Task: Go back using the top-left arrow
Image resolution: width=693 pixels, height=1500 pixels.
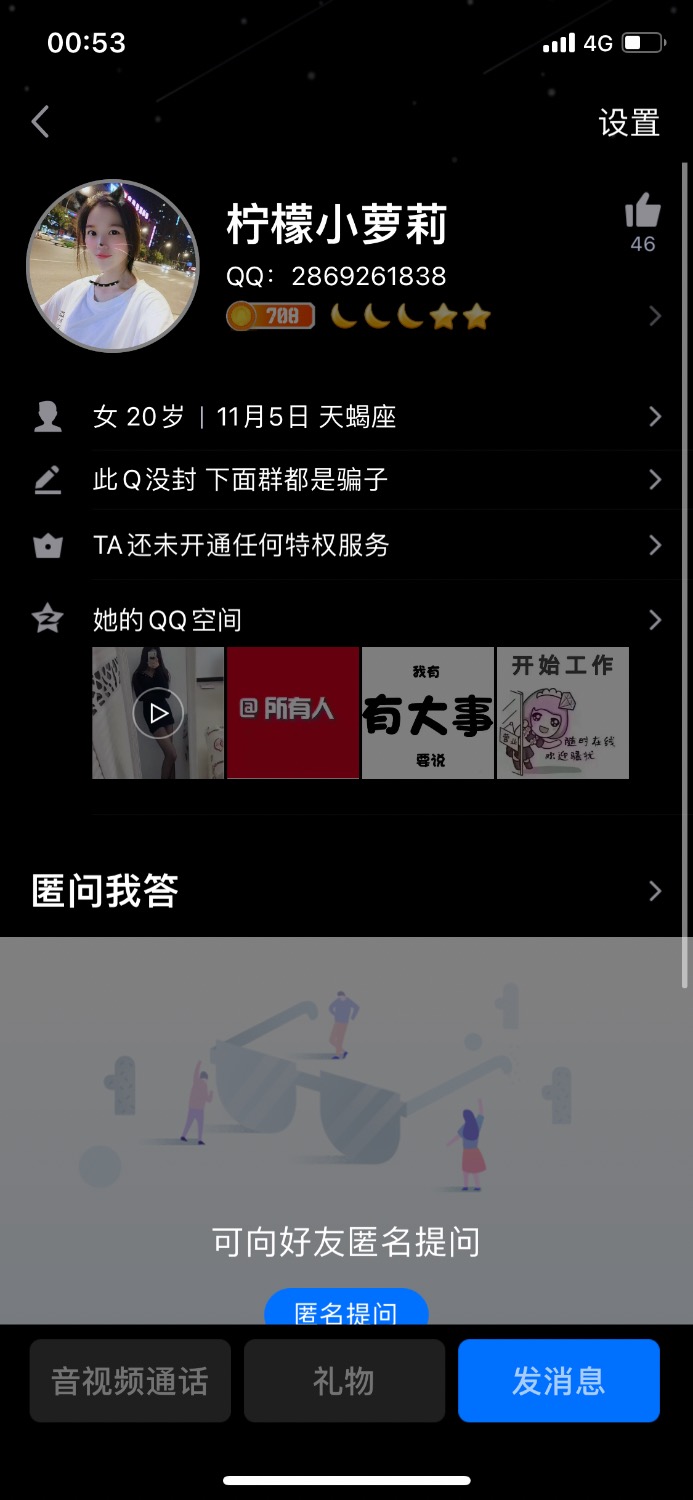Action: pos(40,122)
